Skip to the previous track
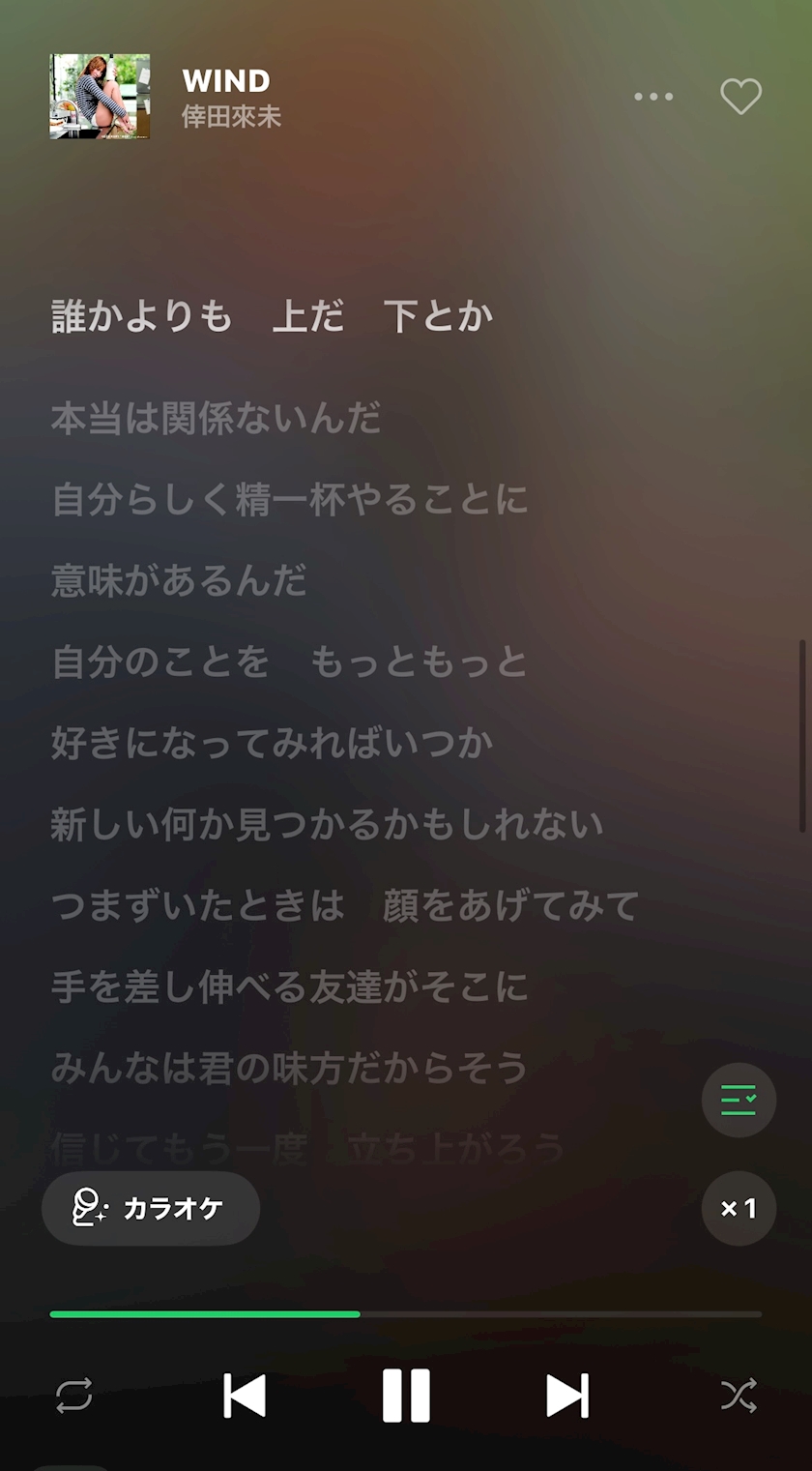The image size is (812, 1471). coord(245,1396)
